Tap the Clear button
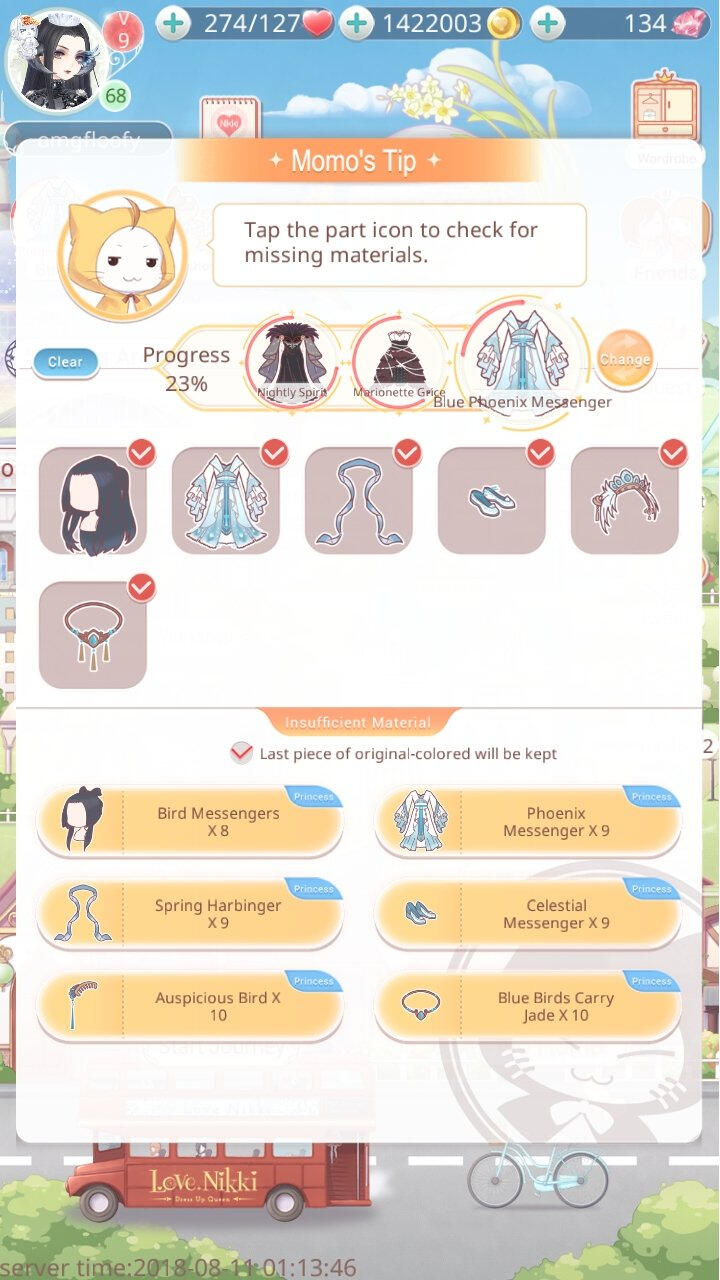 [65, 362]
